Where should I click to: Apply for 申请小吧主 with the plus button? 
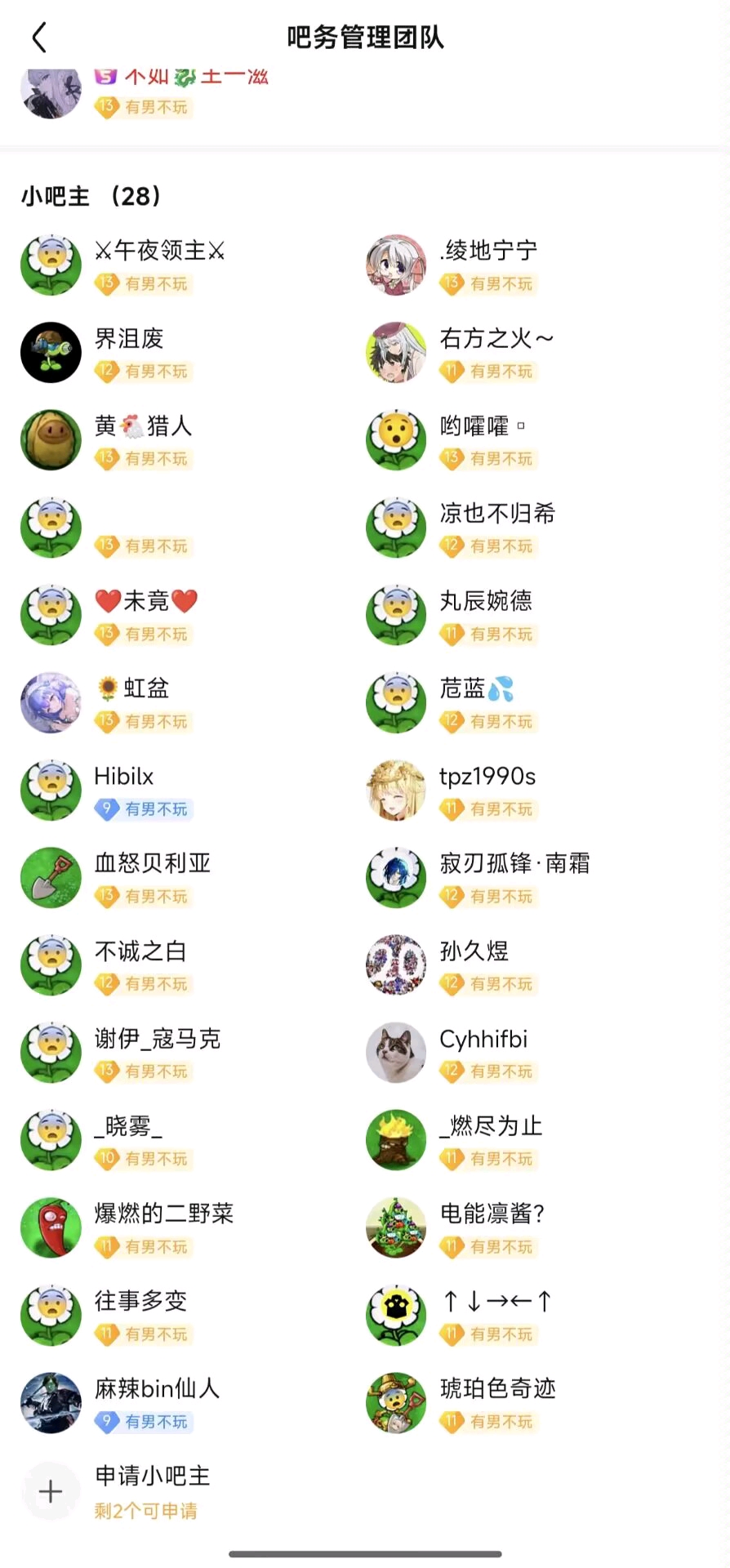point(51,1491)
